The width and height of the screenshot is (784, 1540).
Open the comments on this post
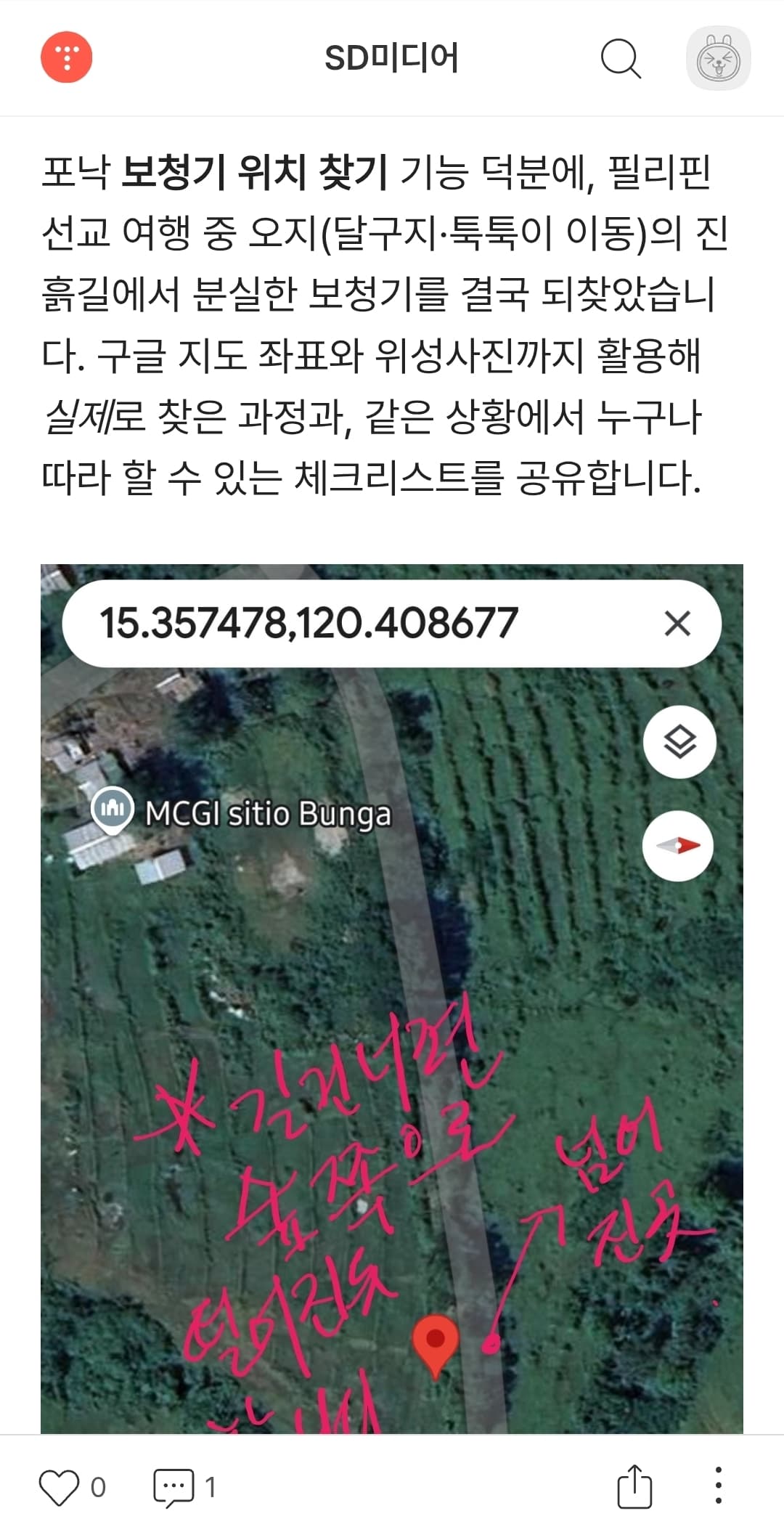pos(173,1487)
